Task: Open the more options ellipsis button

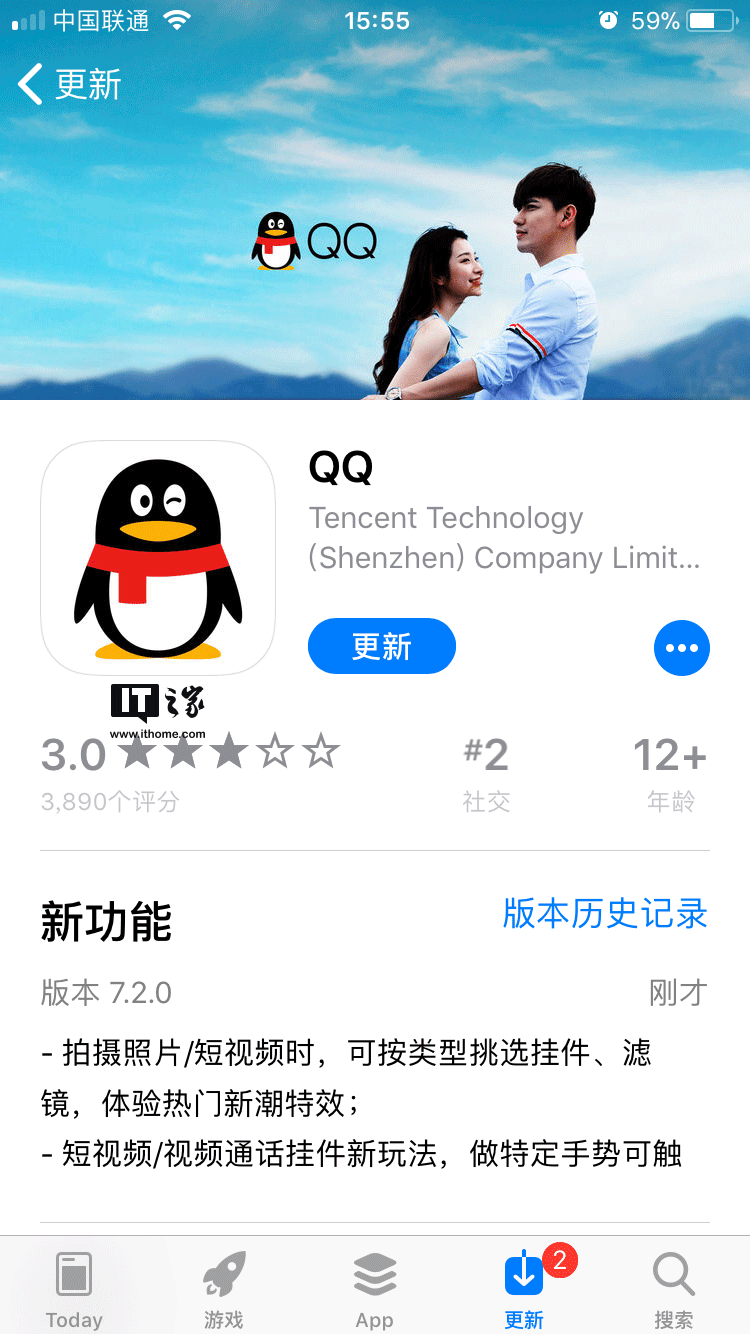Action: [681, 648]
